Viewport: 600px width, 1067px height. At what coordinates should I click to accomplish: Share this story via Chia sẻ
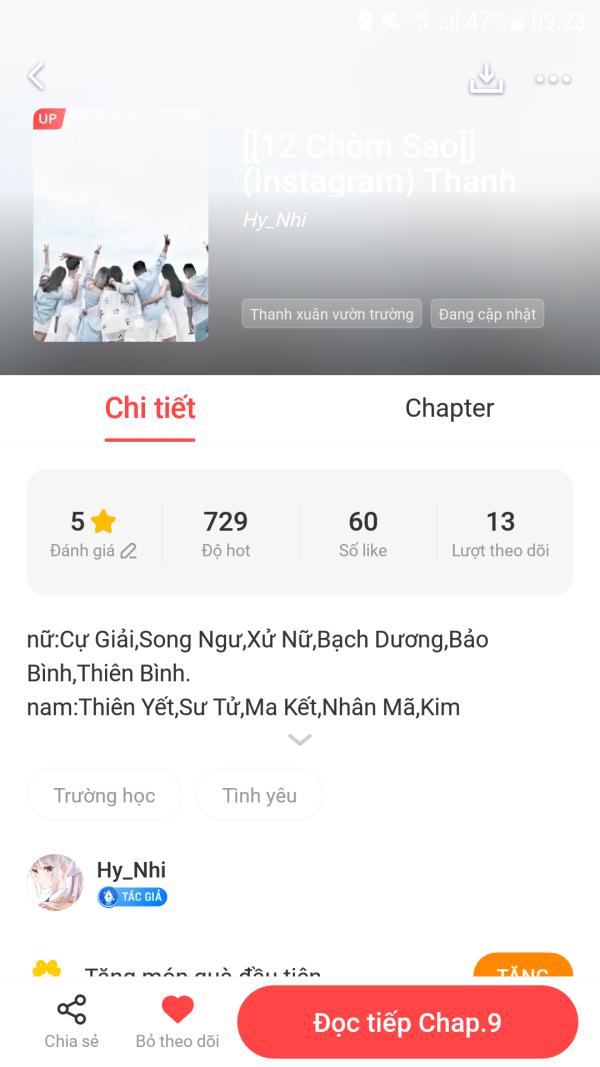coord(71,1021)
